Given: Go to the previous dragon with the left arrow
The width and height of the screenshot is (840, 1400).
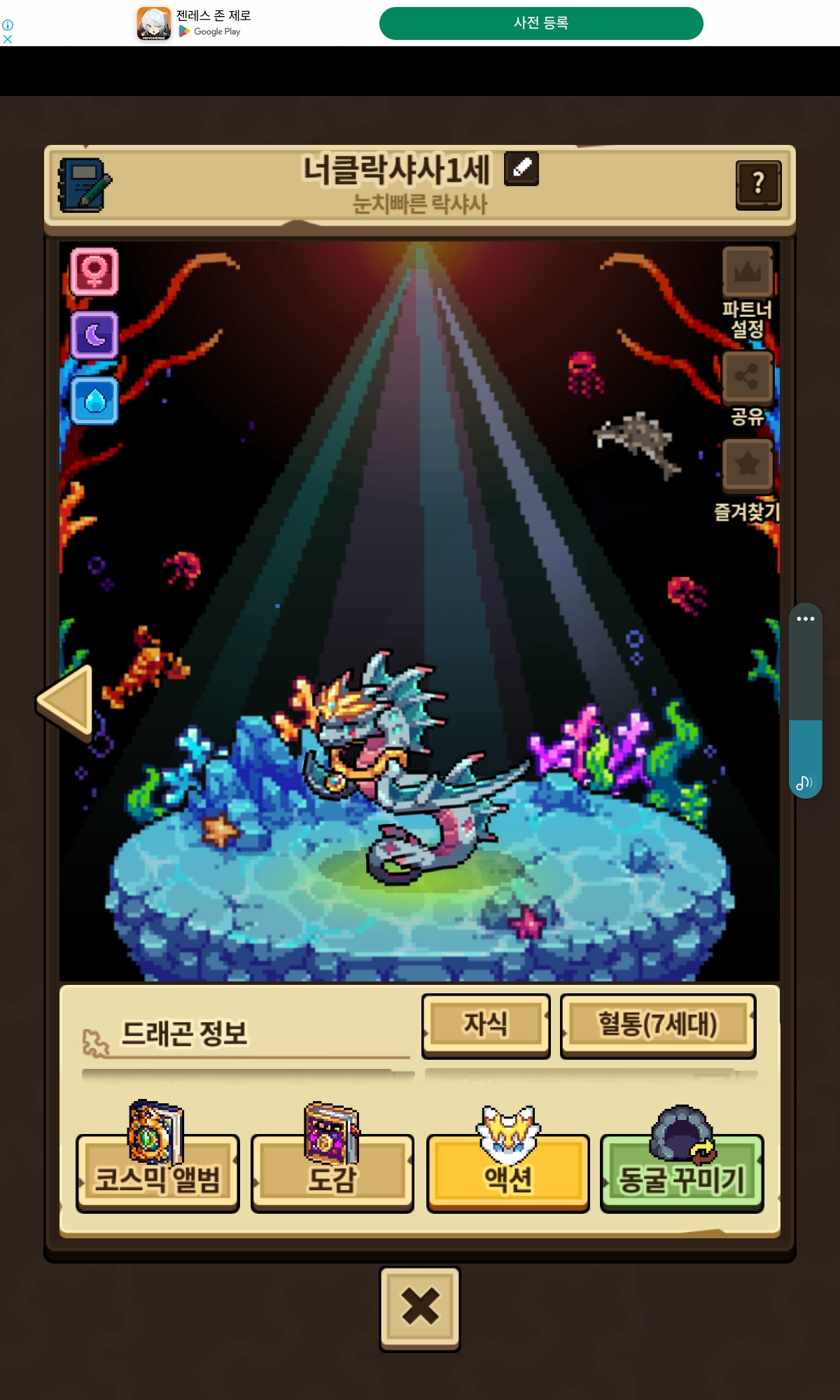Looking at the screenshot, I should click(66, 700).
